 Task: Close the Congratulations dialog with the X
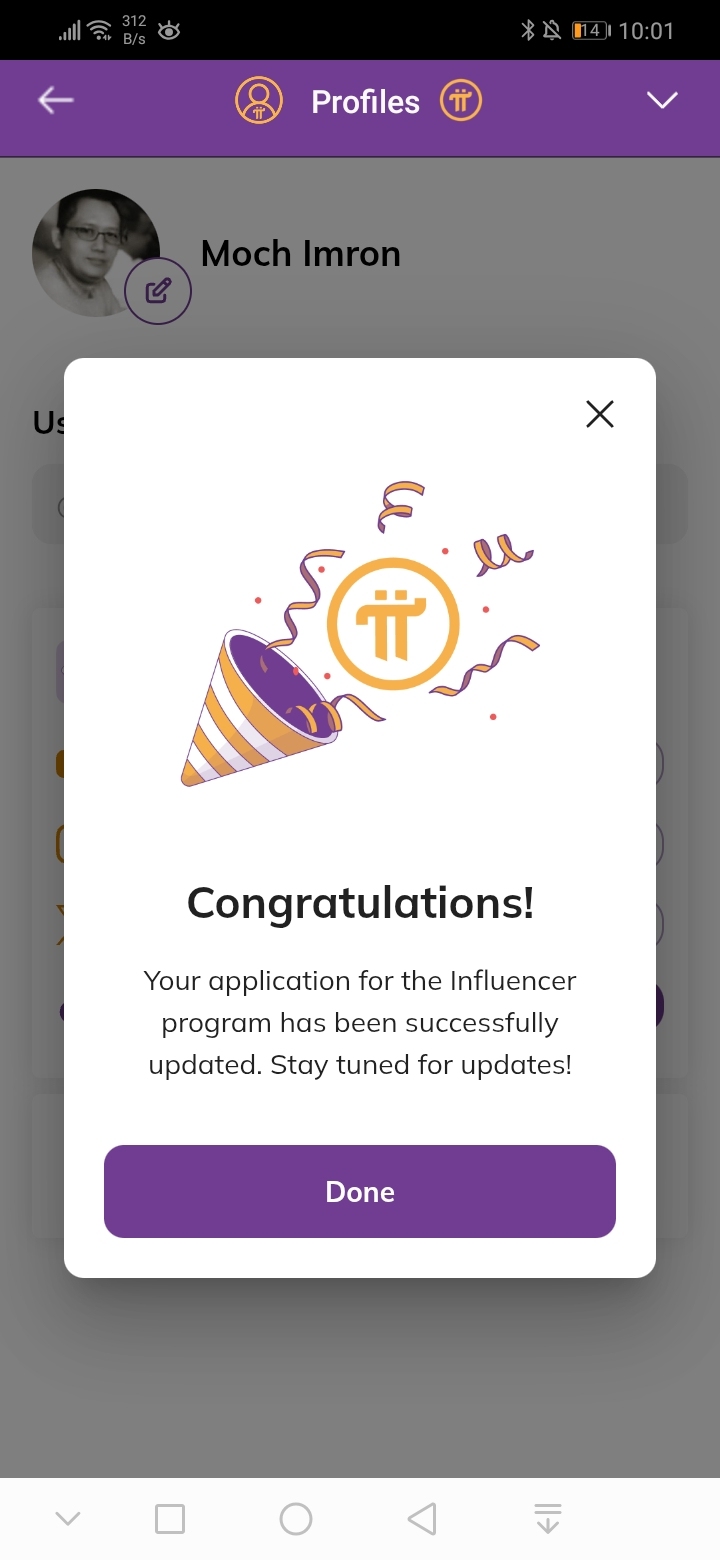[600, 414]
